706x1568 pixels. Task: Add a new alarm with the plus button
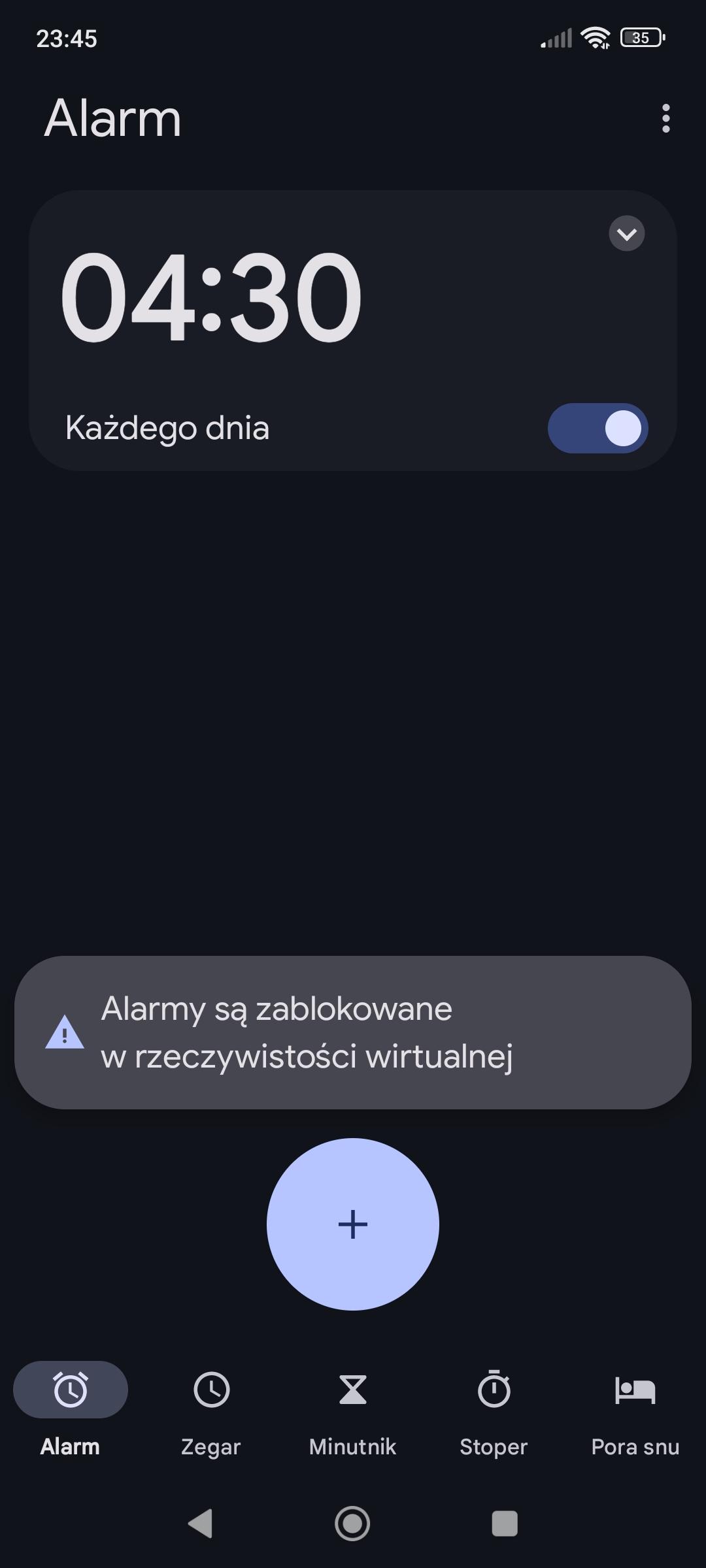[x=352, y=1224]
